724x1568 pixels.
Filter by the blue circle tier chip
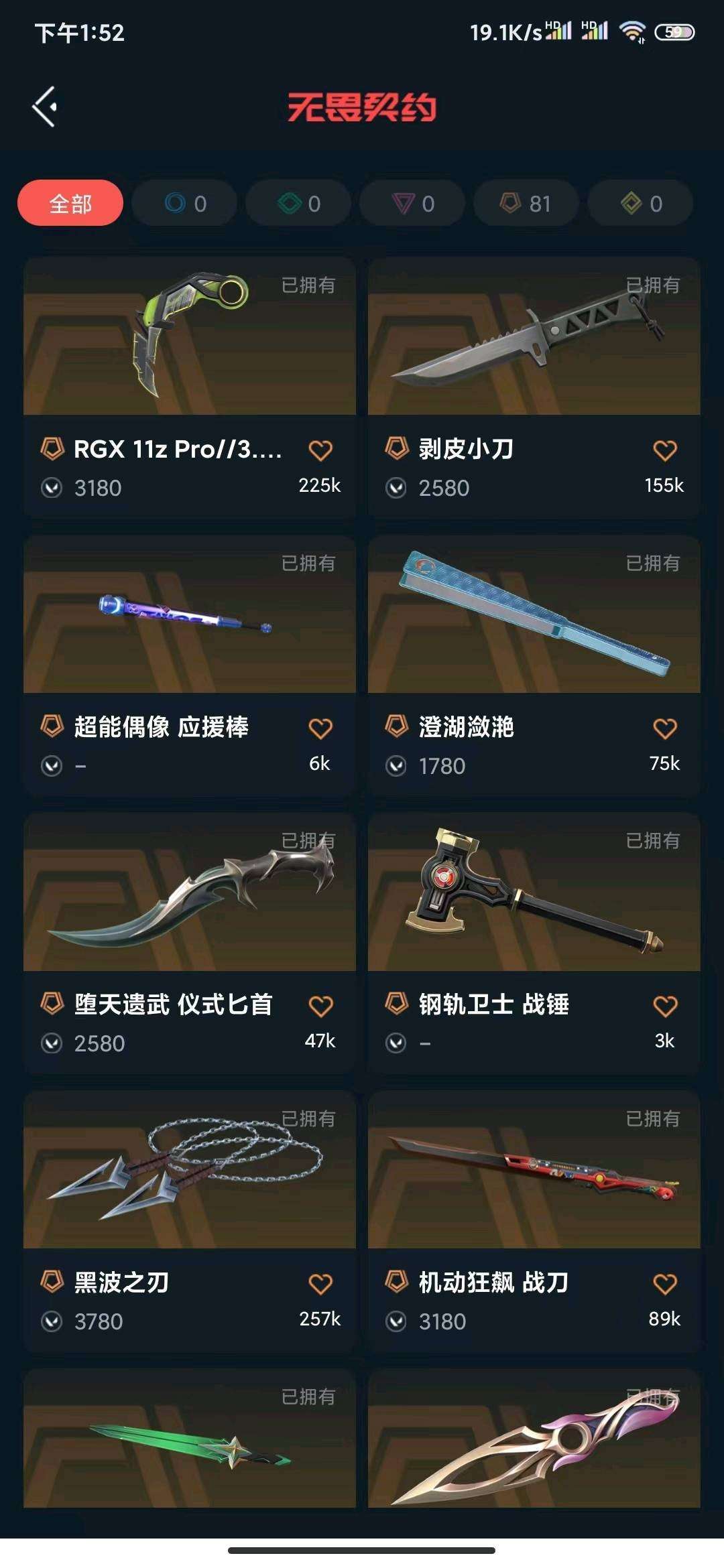pos(184,203)
